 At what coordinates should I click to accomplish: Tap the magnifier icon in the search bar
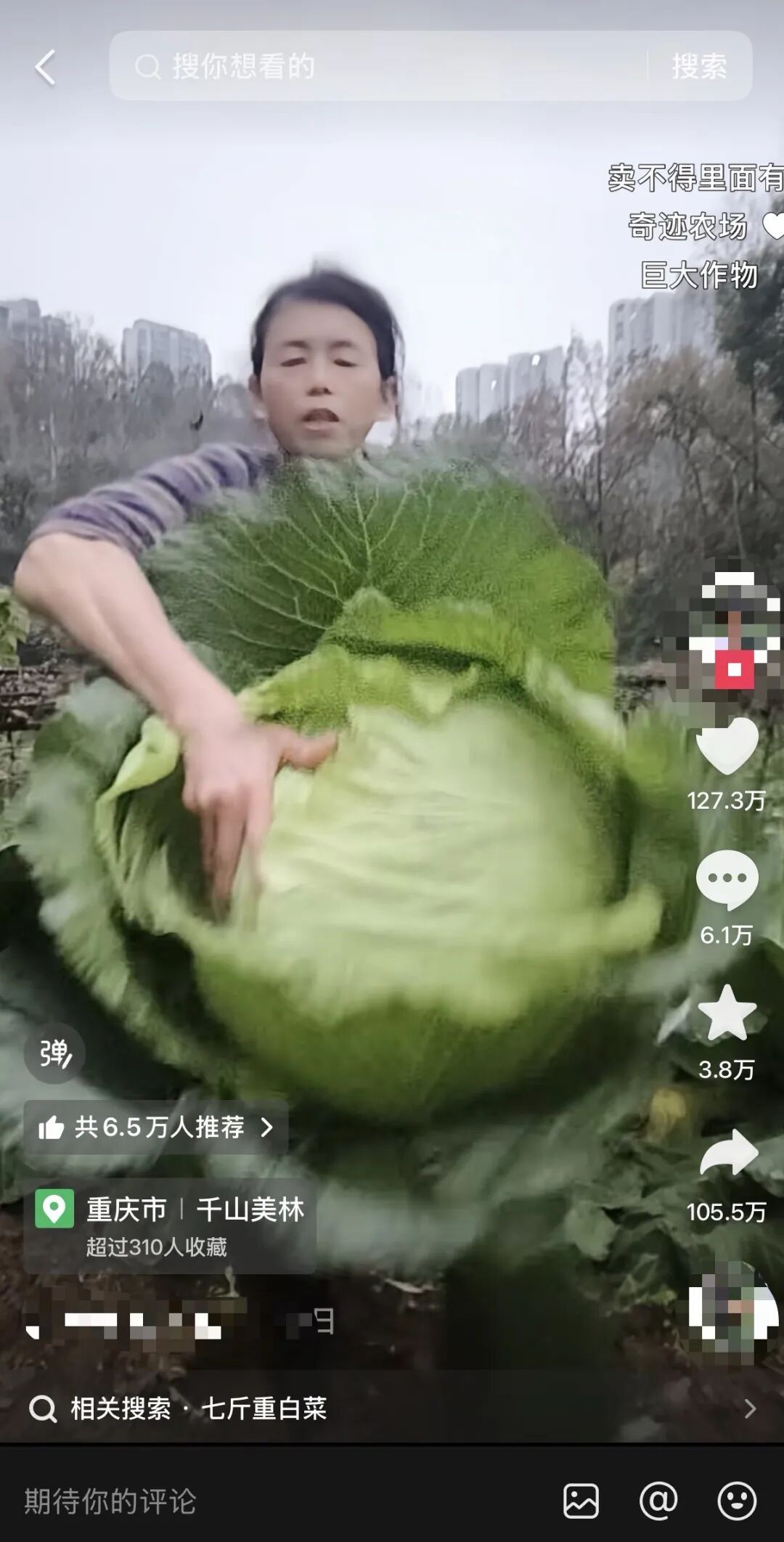(x=150, y=66)
